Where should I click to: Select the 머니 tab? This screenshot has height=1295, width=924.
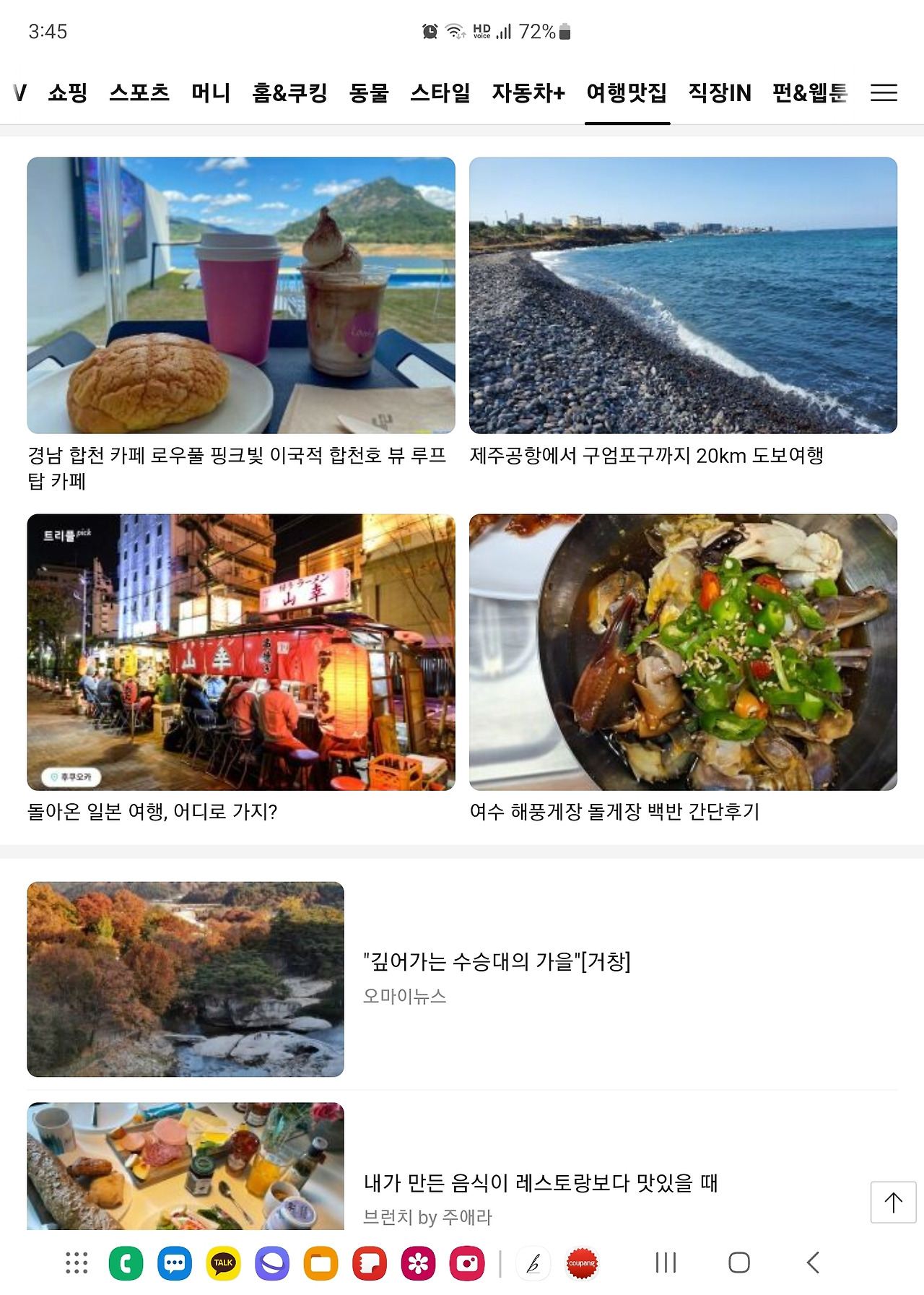(x=211, y=92)
